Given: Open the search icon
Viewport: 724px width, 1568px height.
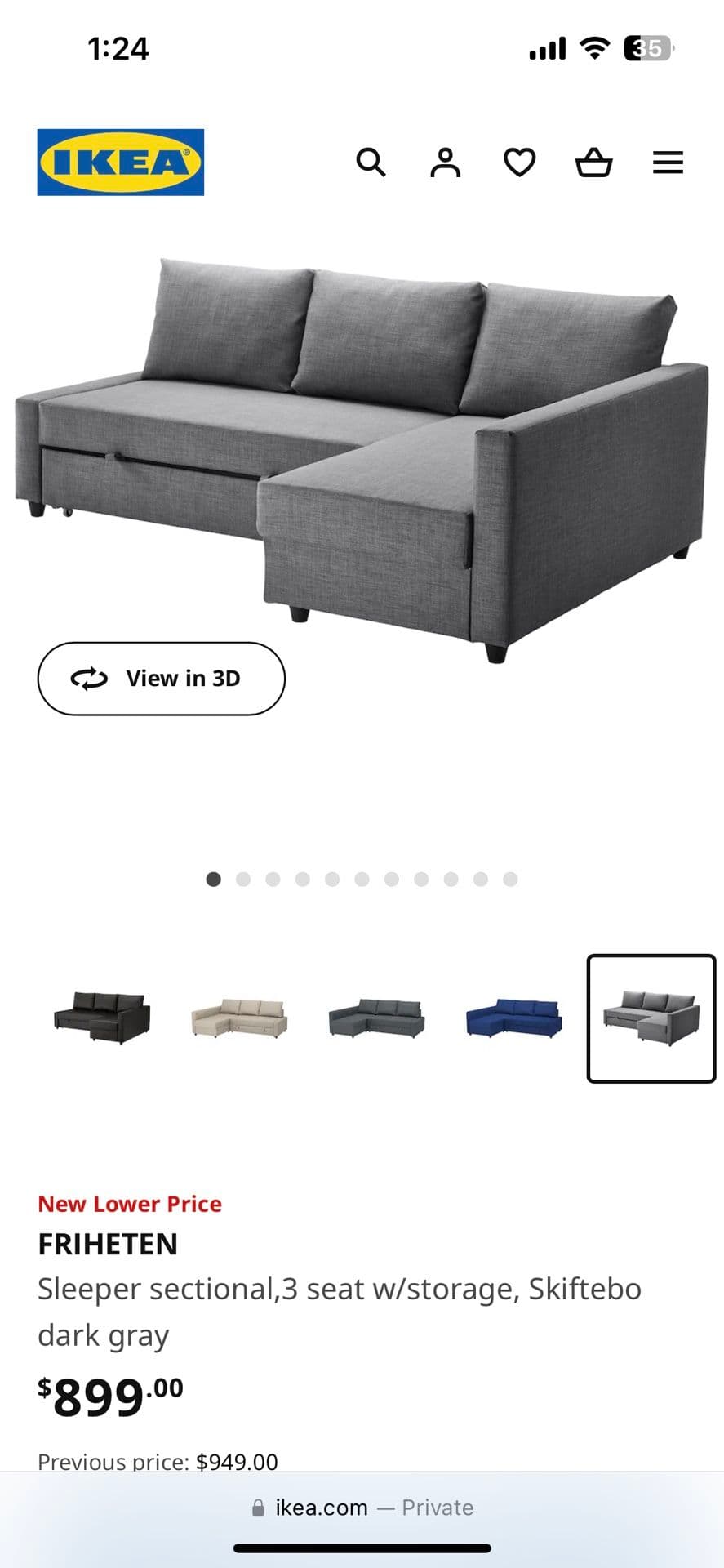Looking at the screenshot, I should pos(371,162).
